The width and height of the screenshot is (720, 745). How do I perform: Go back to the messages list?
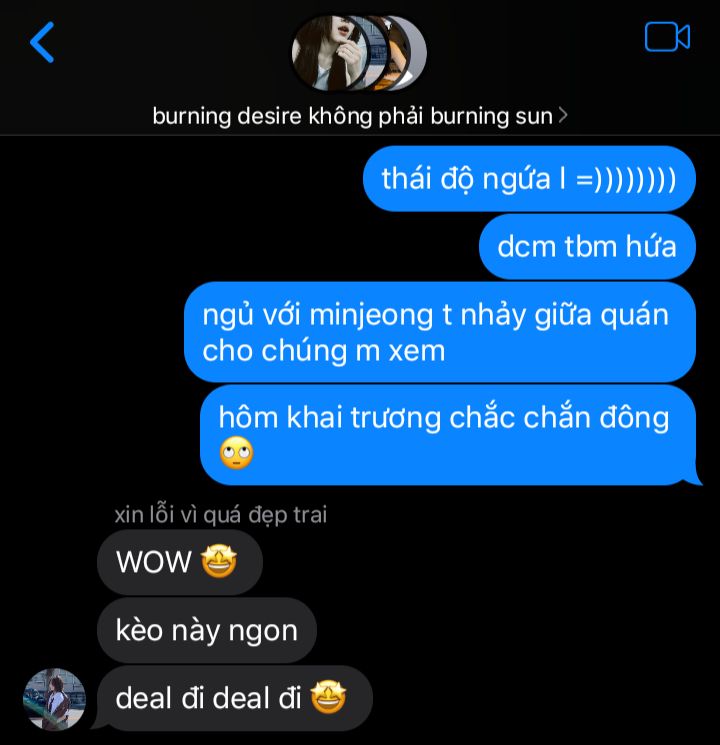click(x=42, y=43)
